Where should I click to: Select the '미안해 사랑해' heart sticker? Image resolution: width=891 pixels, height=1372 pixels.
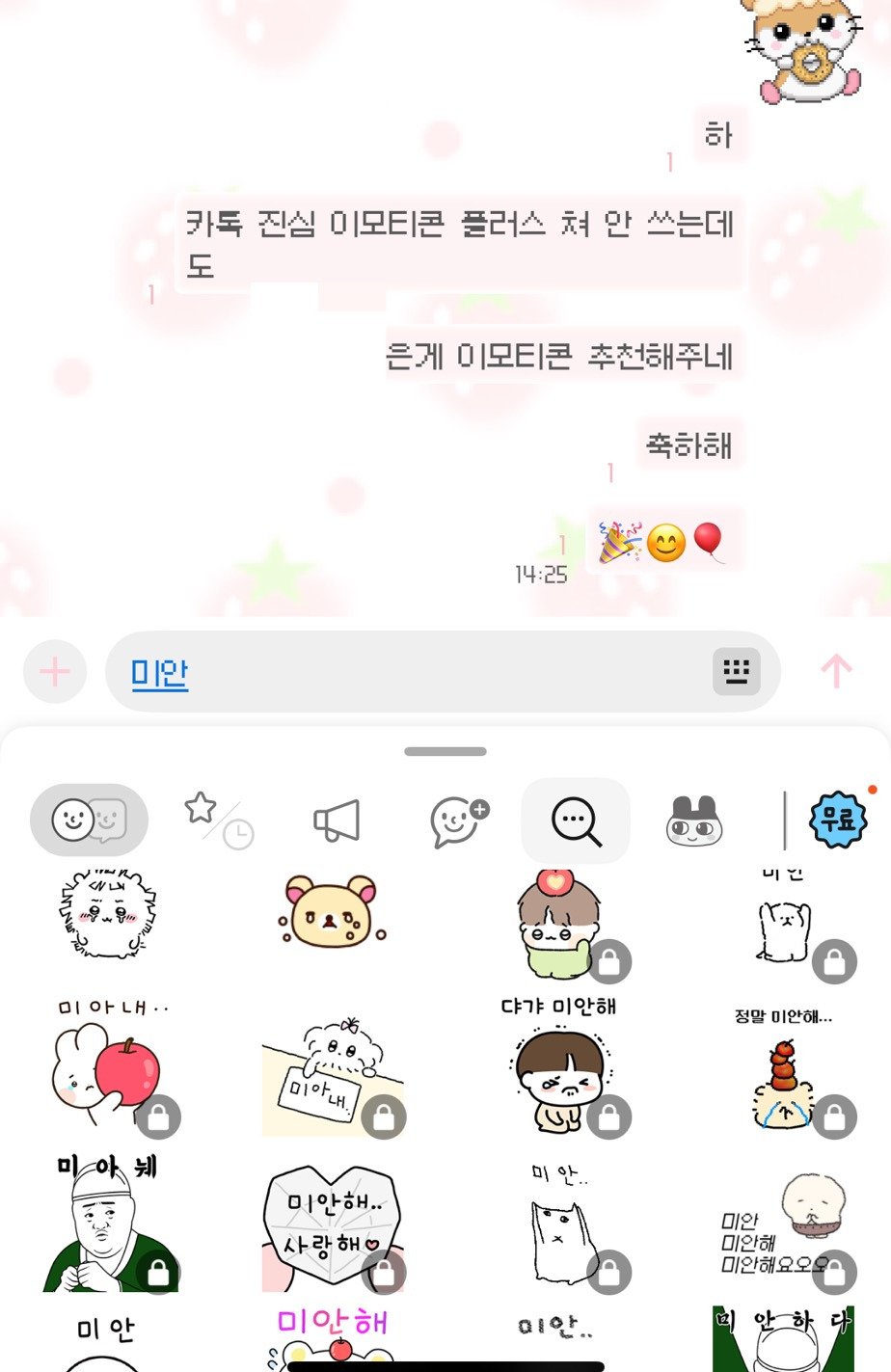pos(333,1224)
